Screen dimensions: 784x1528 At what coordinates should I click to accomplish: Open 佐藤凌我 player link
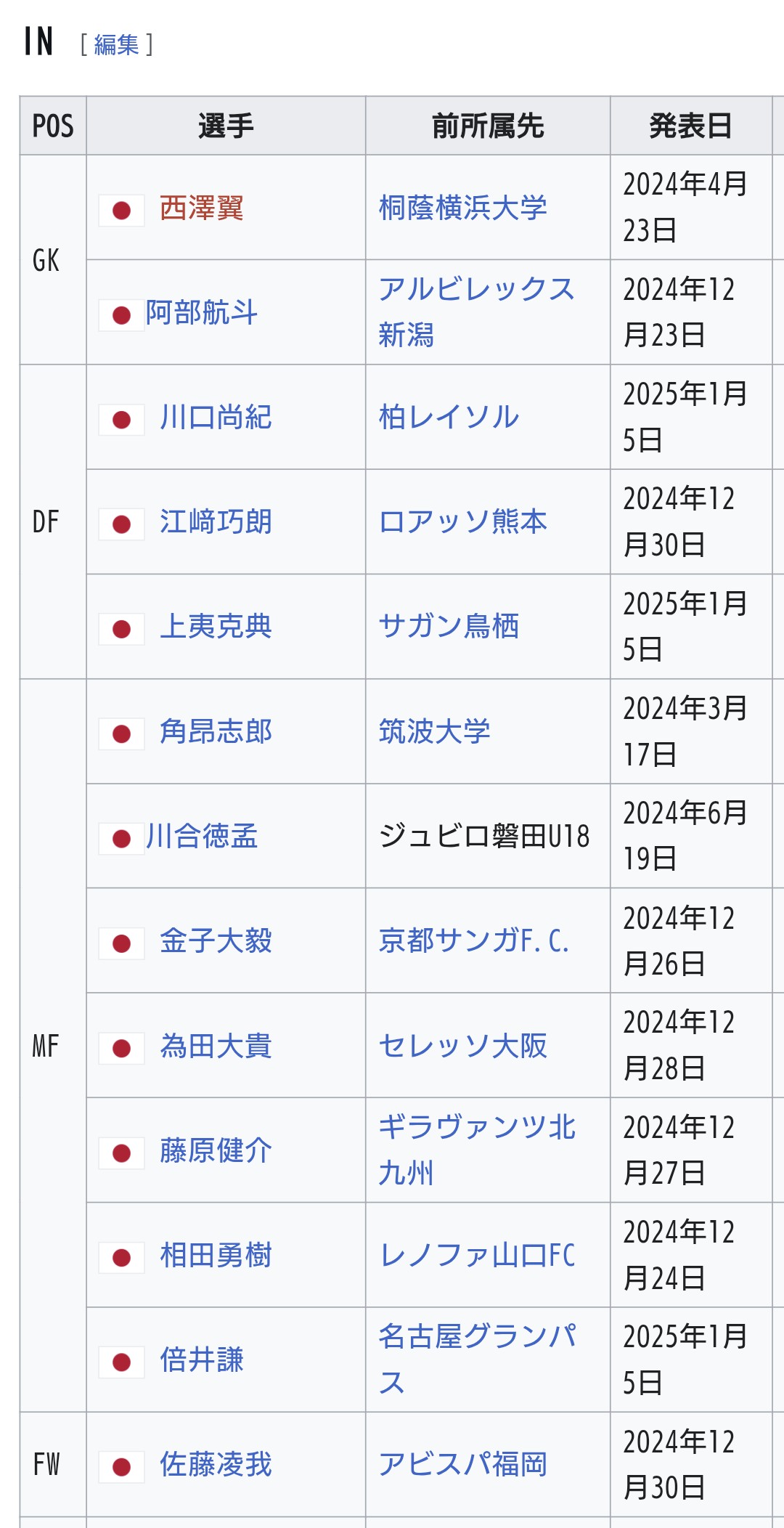click(216, 1465)
